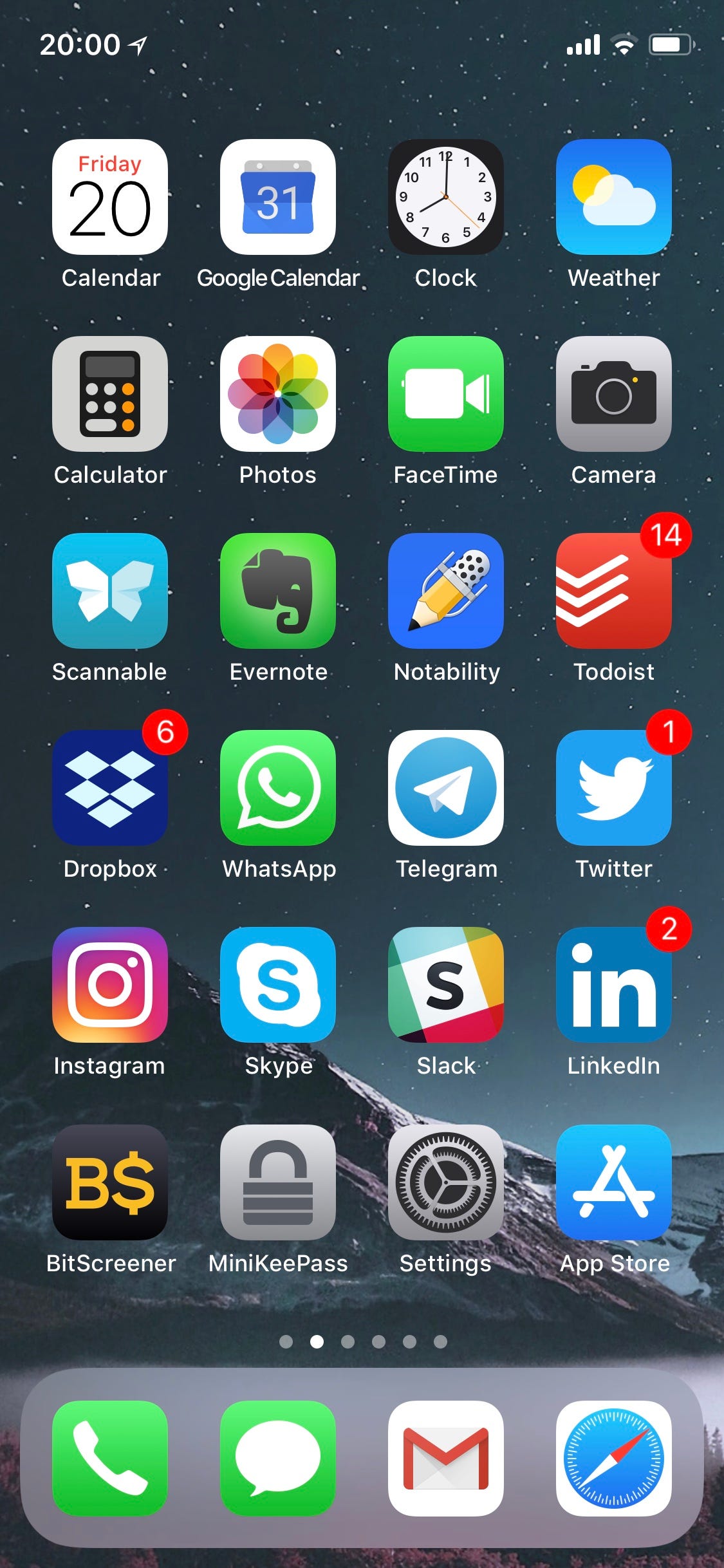724x1568 pixels.
Task: Open the Calendar app
Action: tap(110, 197)
